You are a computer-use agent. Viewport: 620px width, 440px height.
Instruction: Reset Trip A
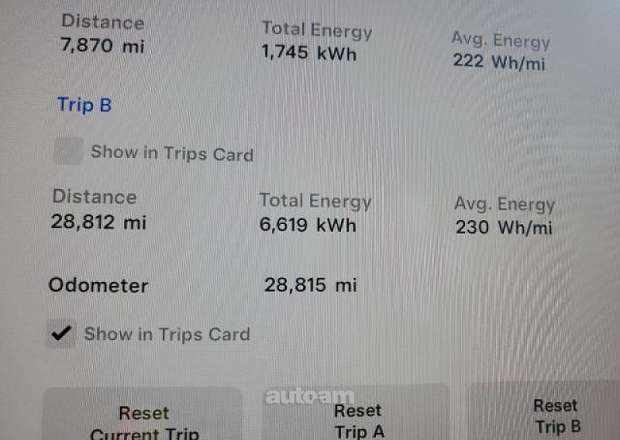pos(357,419)
